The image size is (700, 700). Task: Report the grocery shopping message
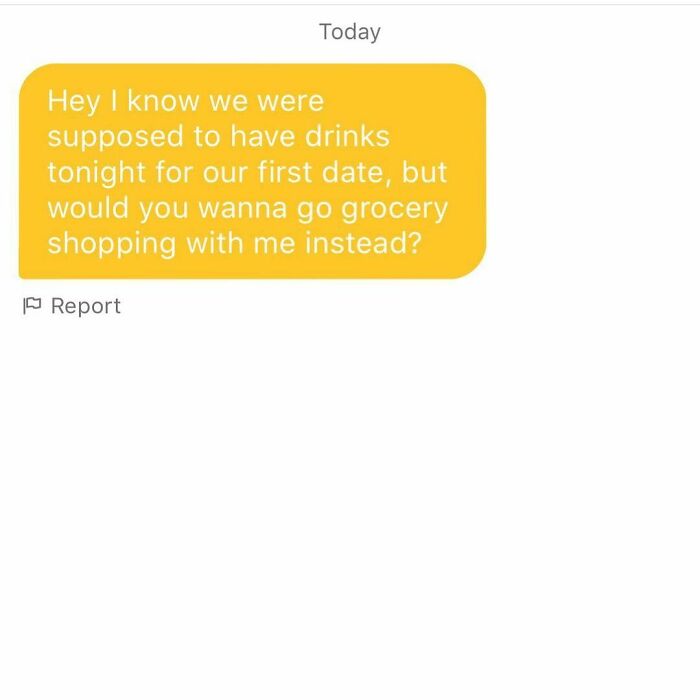pyautogui.click(x=72, y=306)
